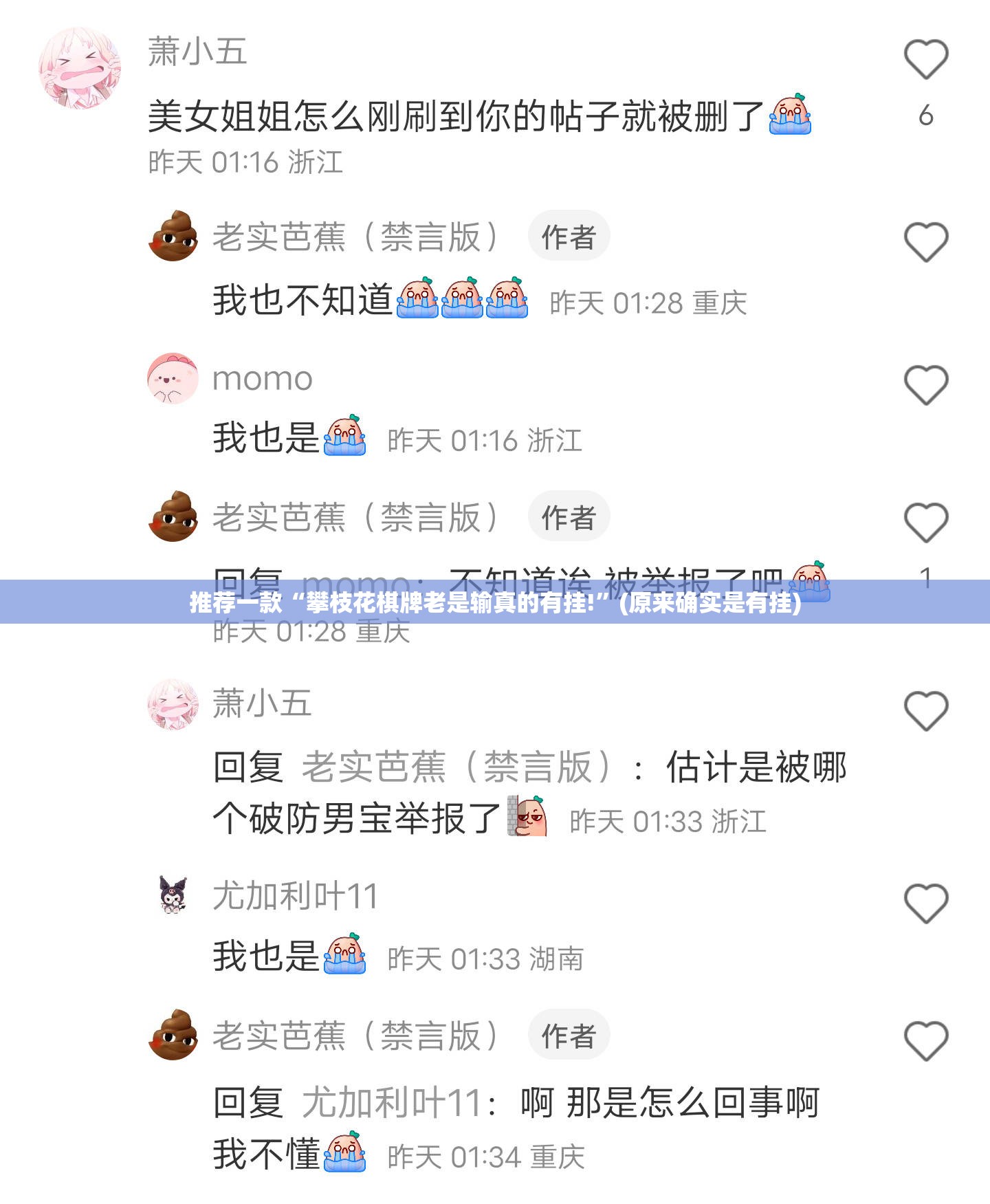990x1204 pixels.
Task: Open momo's profile avatar
Action: click(173, 378)
